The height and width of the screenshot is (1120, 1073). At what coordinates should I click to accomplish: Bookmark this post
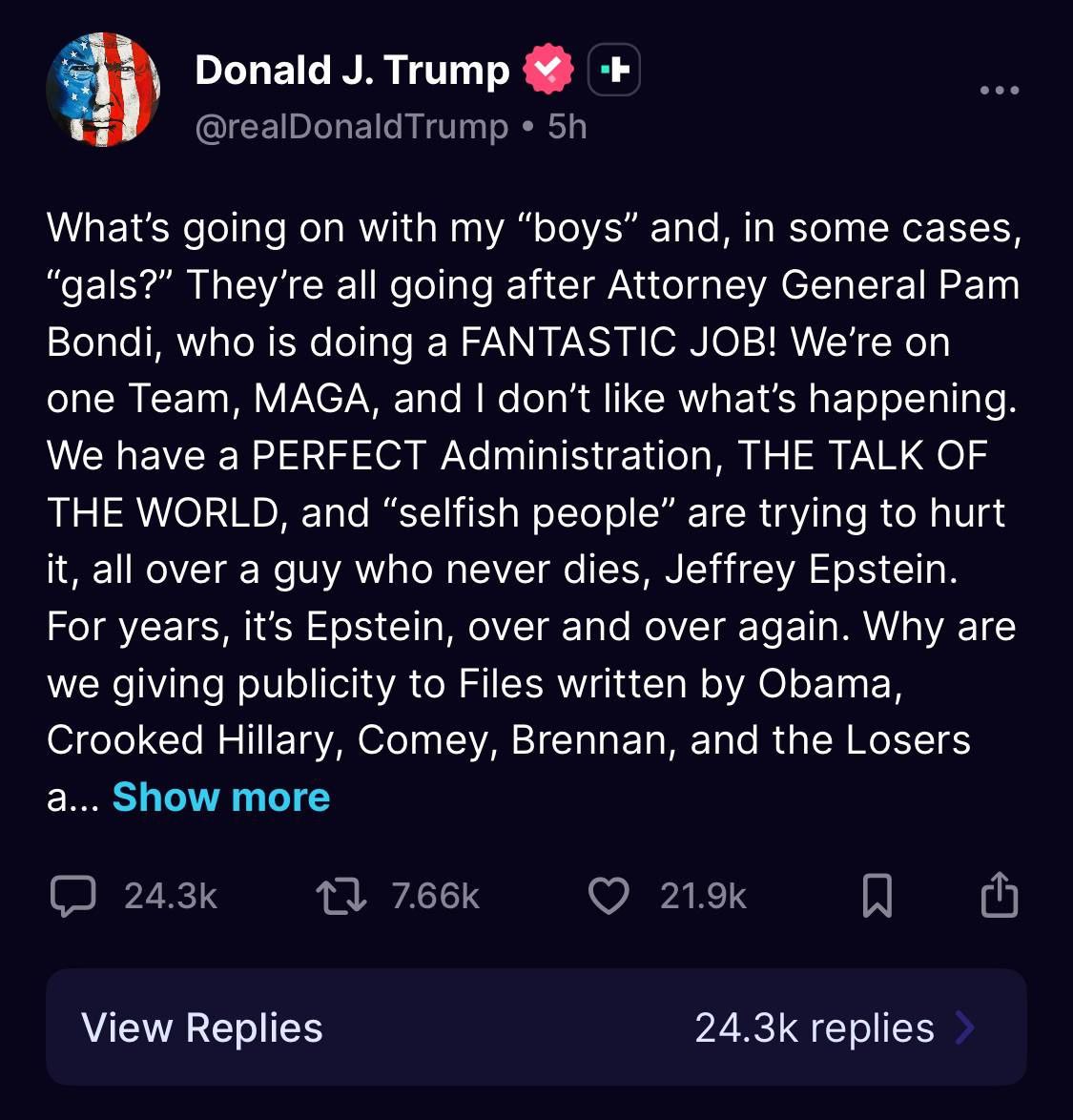coord(877,896)
